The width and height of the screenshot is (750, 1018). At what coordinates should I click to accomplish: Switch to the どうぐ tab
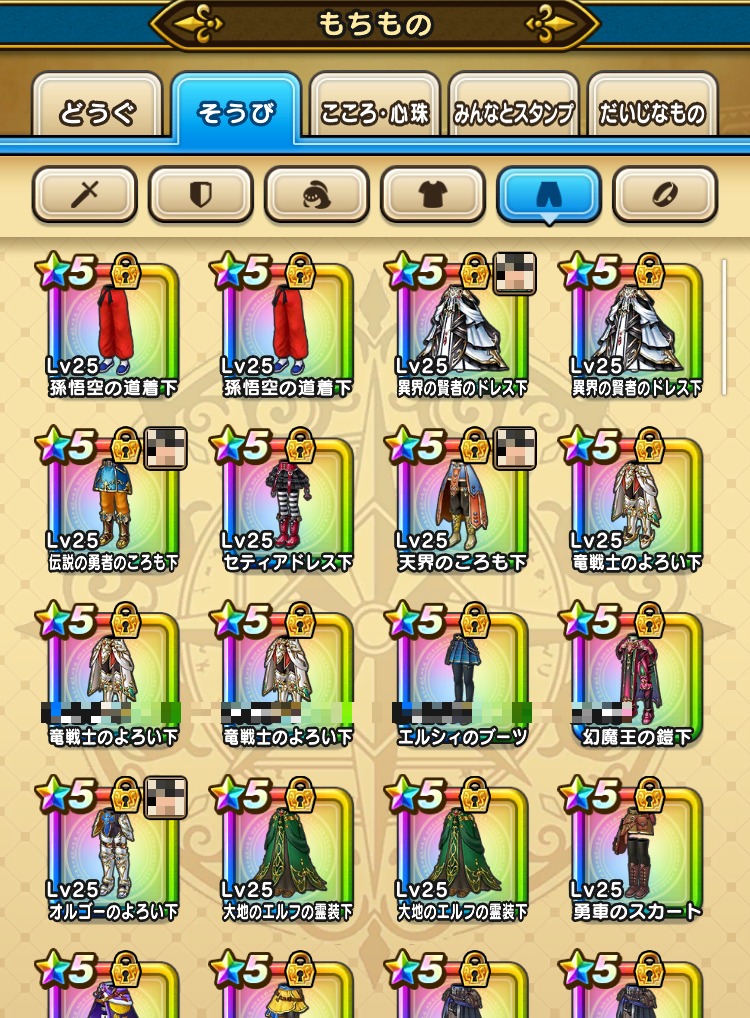97,112
